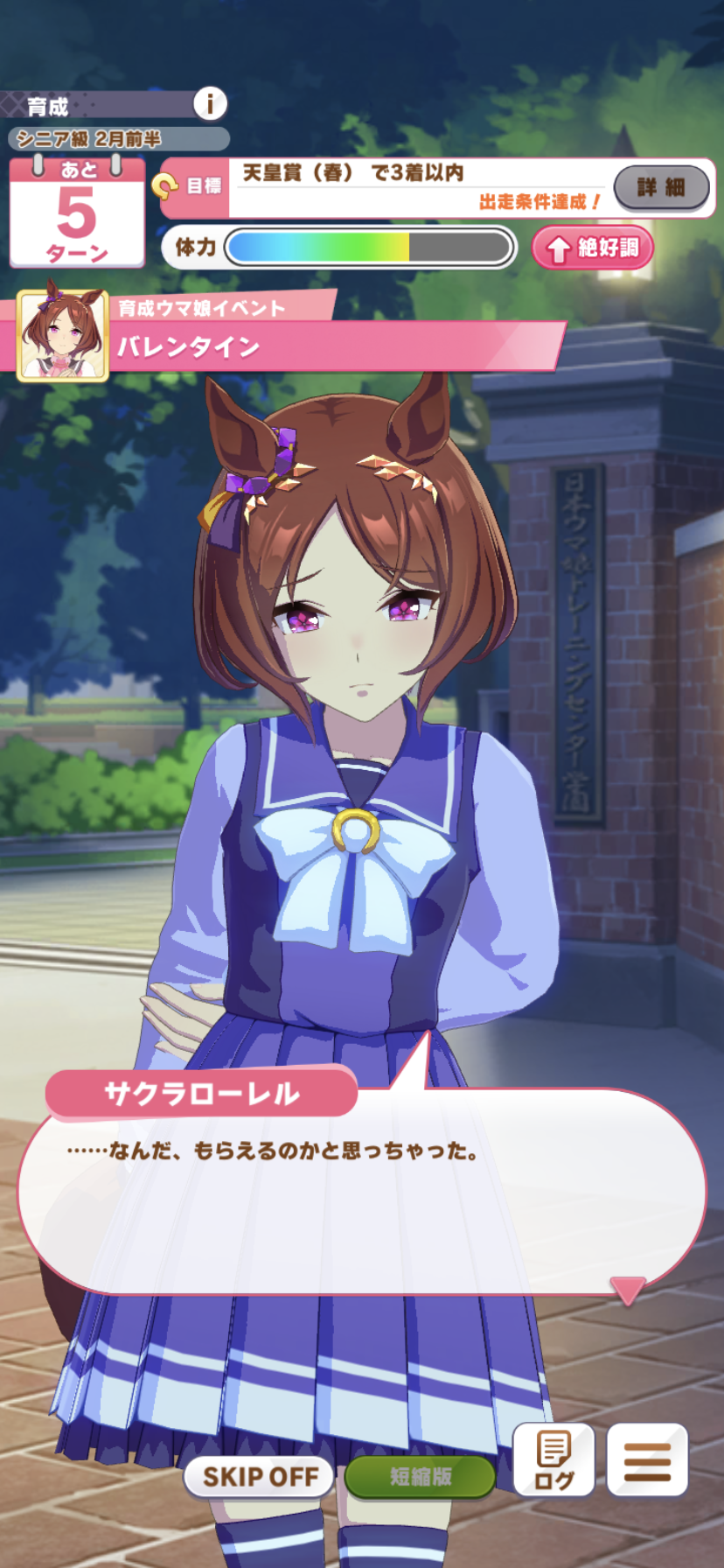Tap the 絶好調 condition indicator
The width and height of the screenshot is (724, 1568).
click(593, 248)
